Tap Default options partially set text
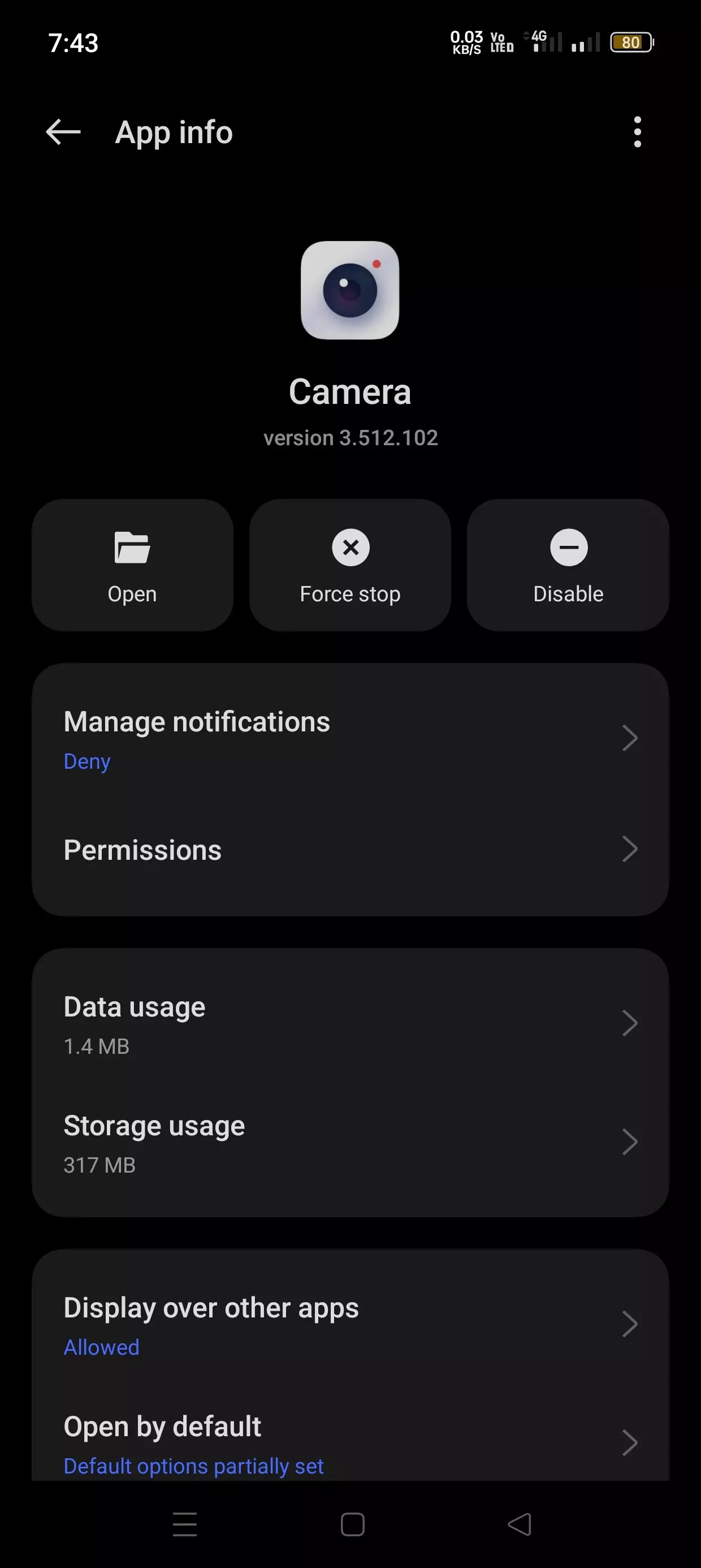701x1568 pixels. 193,1466
